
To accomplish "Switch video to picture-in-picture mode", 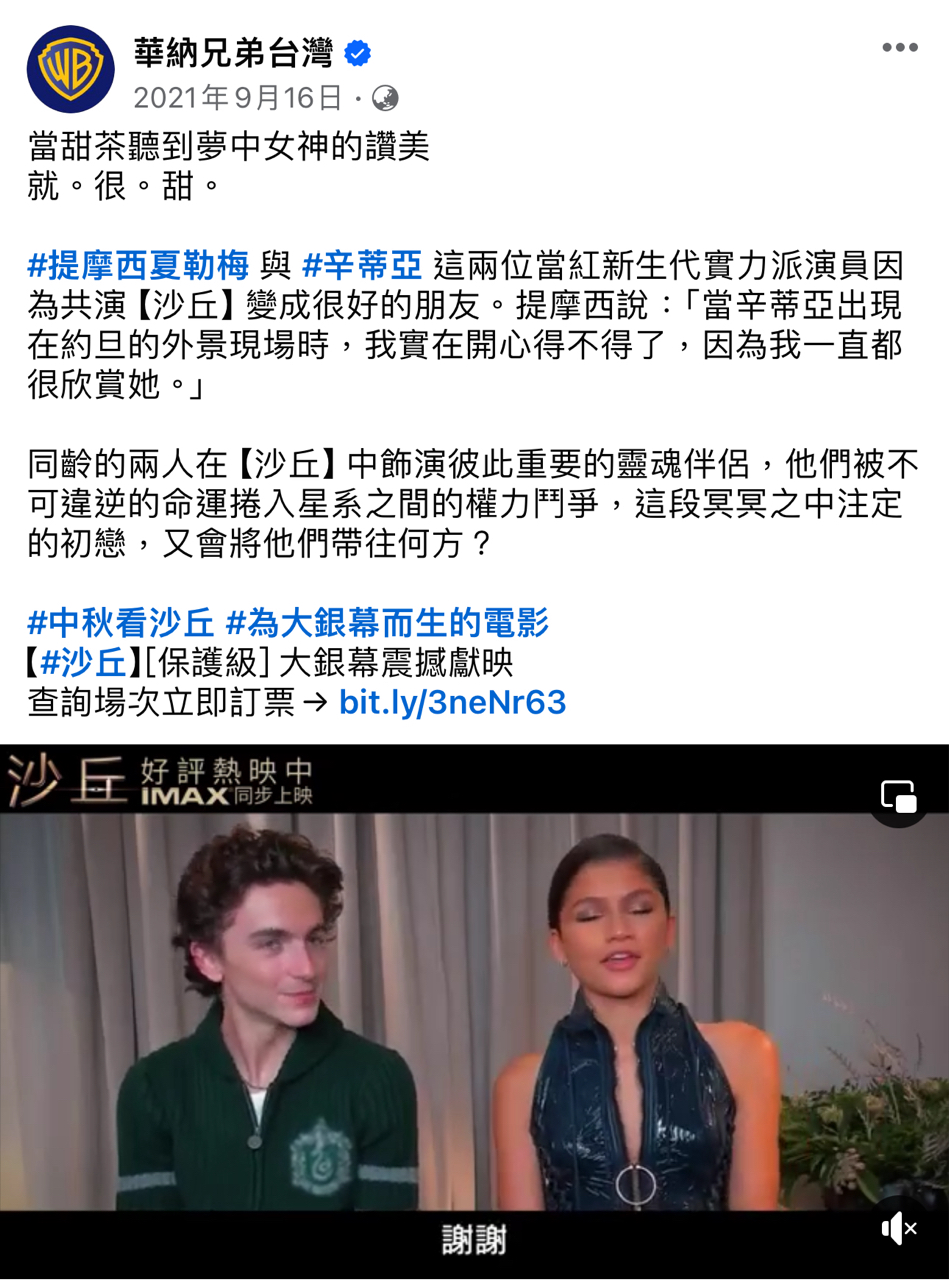I will pos(898,797).
